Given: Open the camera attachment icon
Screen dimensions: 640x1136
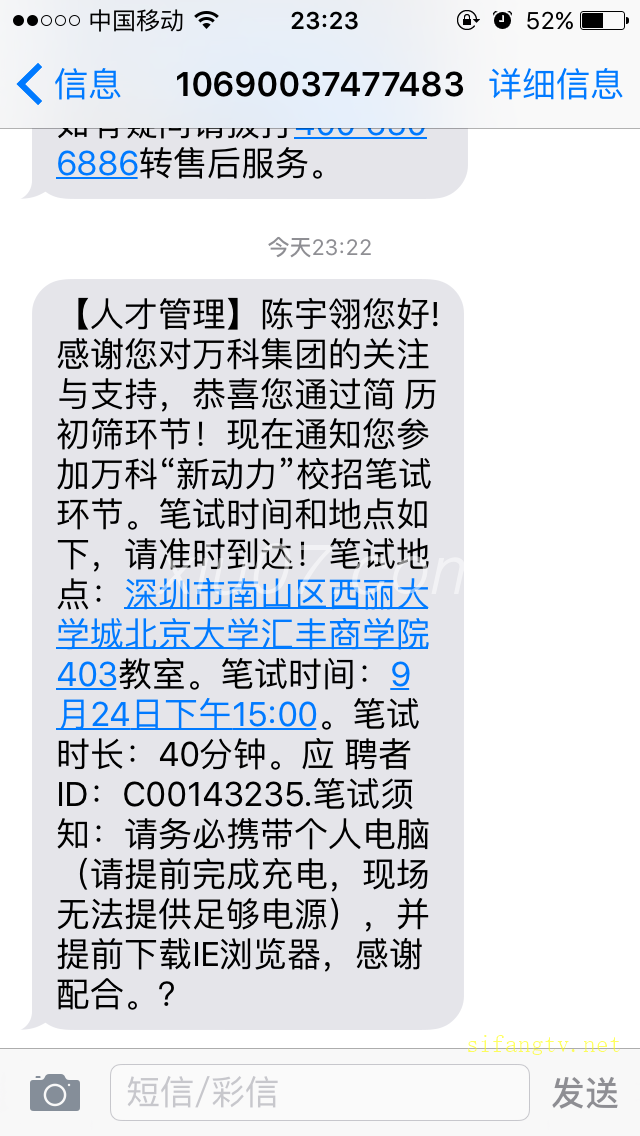Looking at the screenshot, I should click(x=54, y=1092).
